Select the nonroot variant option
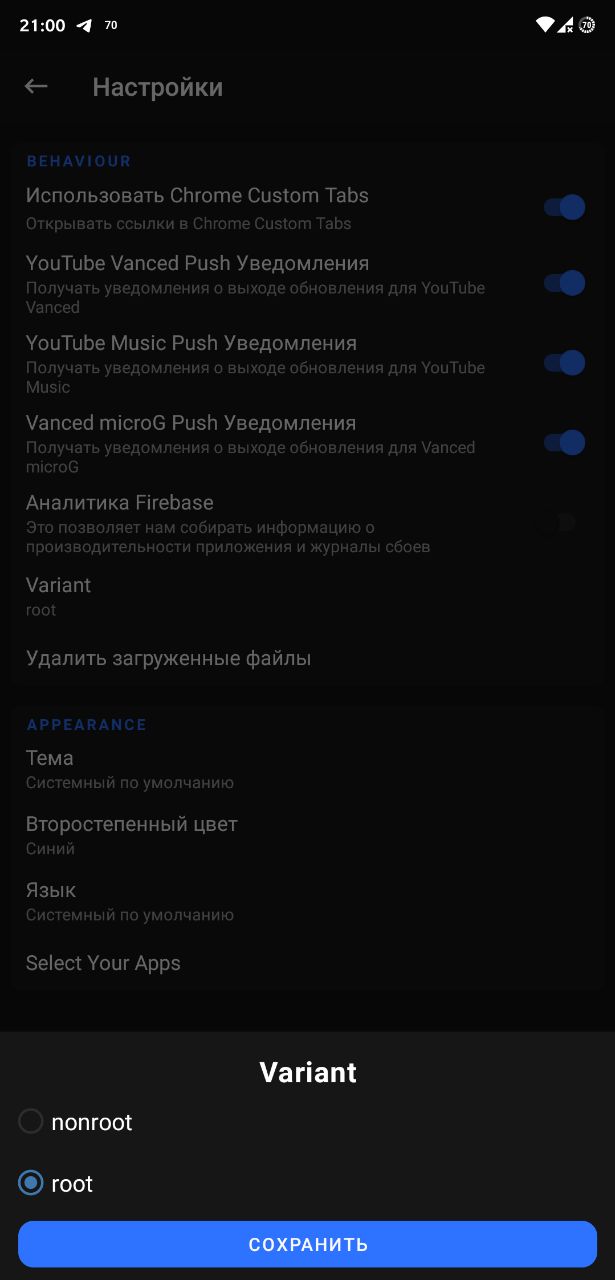The image size is (615, 1280). 31,1122
